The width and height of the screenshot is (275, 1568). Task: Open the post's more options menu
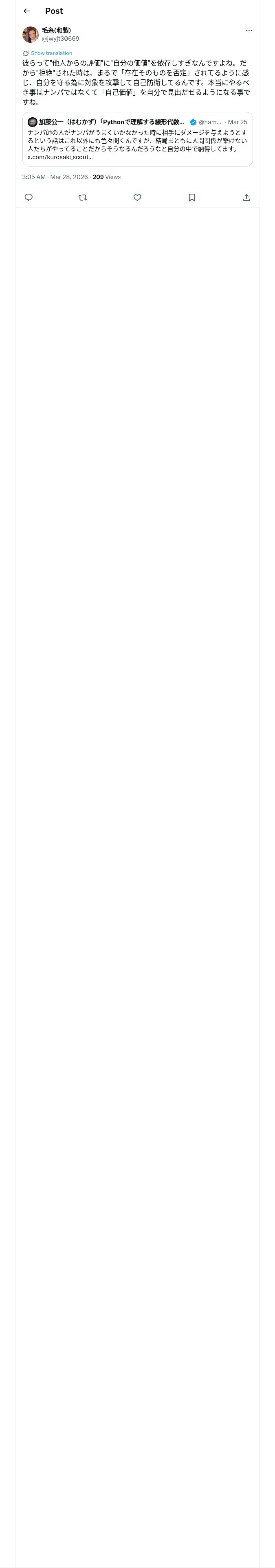249,31
